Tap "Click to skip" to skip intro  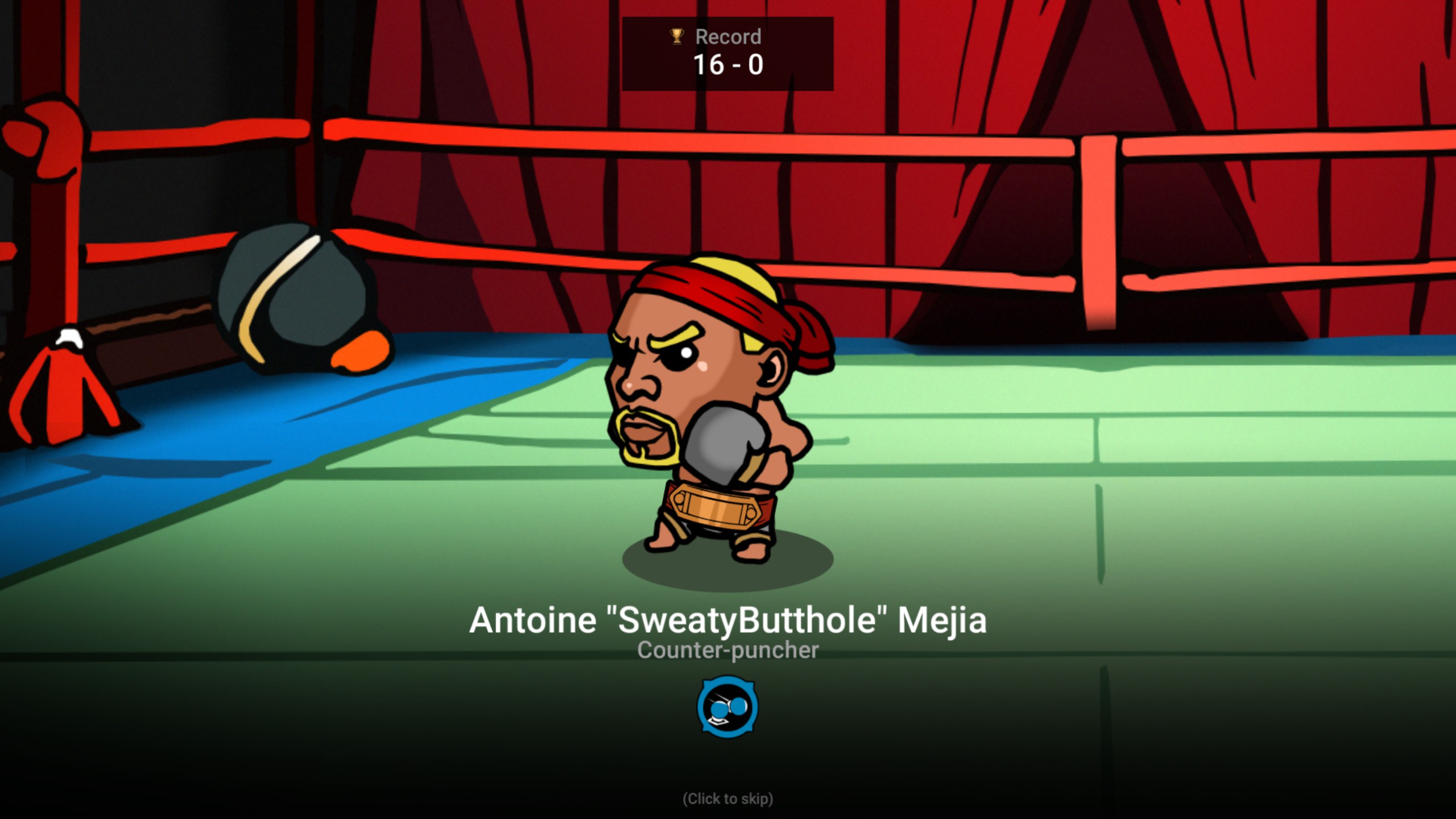click(727, 799)
